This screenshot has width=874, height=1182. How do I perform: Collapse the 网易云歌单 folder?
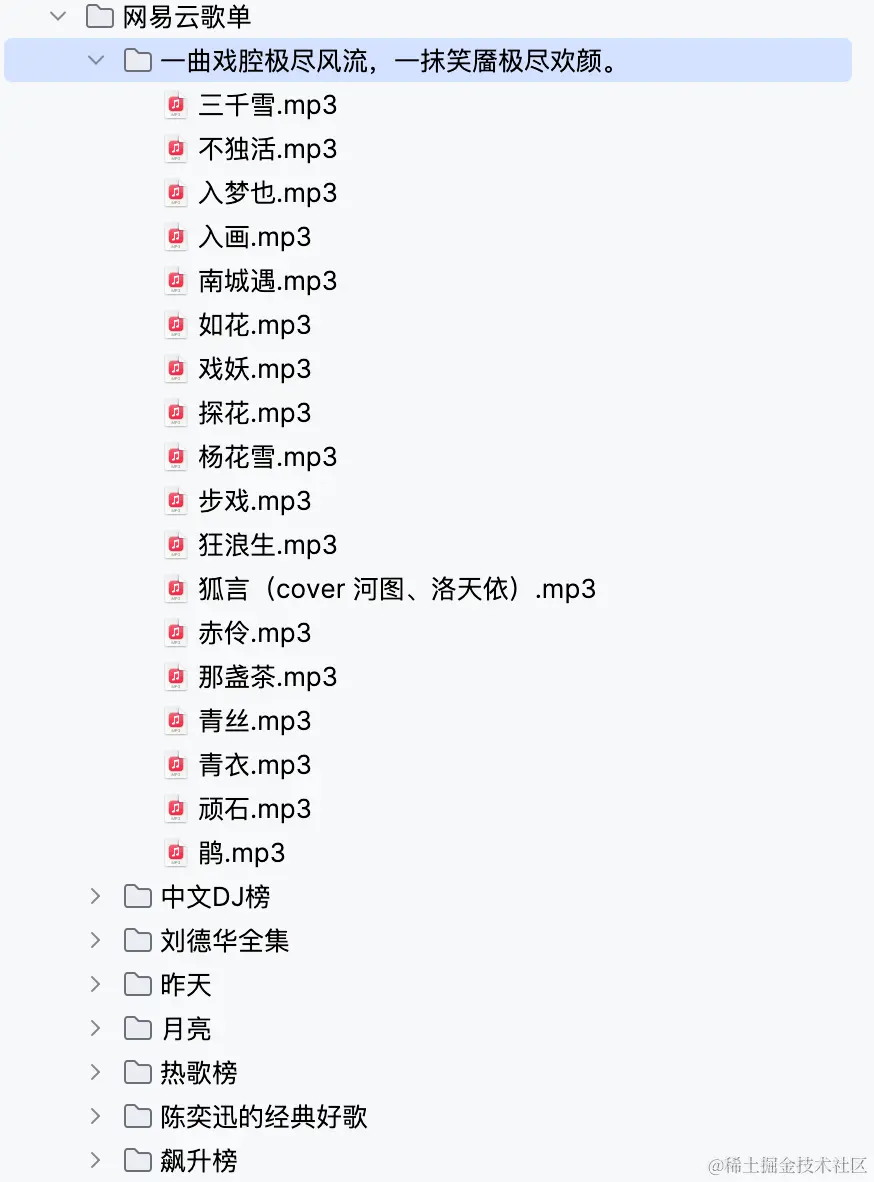point(58,16)
